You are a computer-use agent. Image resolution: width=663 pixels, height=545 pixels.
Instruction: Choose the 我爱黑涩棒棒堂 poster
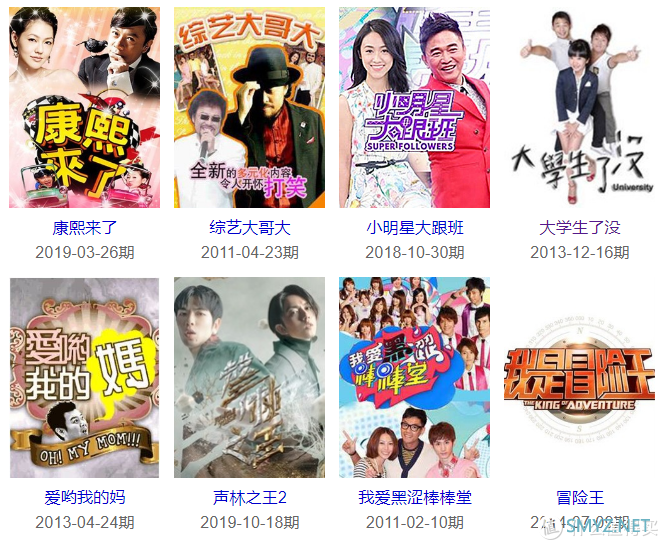414,377
